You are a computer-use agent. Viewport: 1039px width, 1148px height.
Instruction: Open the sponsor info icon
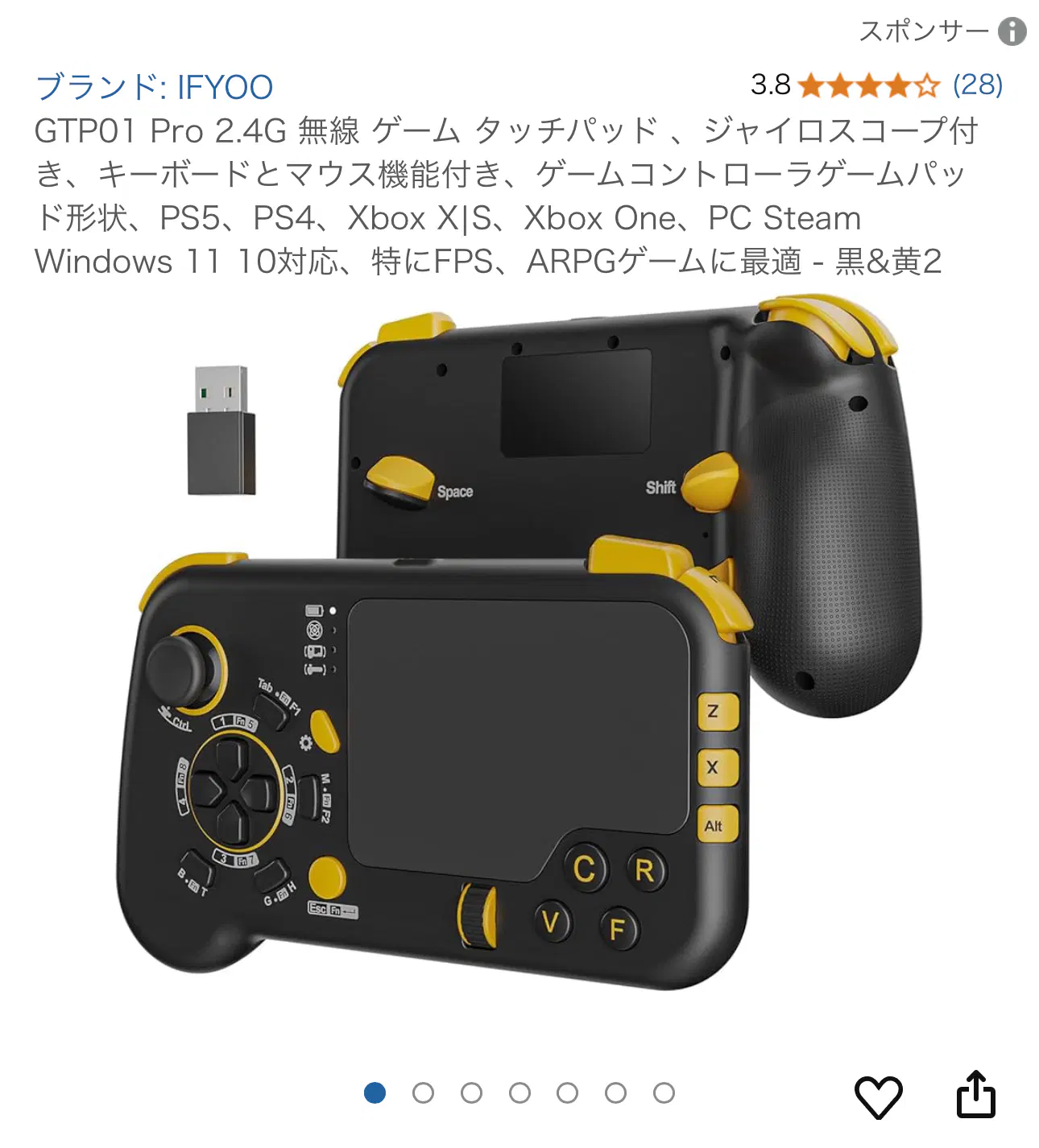[x=1012, y=31]
